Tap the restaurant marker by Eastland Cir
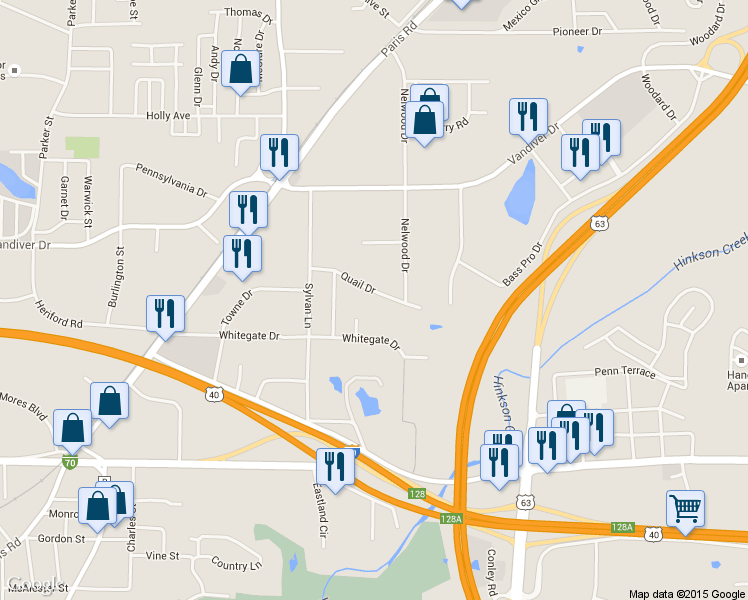The width and height of the screenshot is (748, 600). coord(335,467)
